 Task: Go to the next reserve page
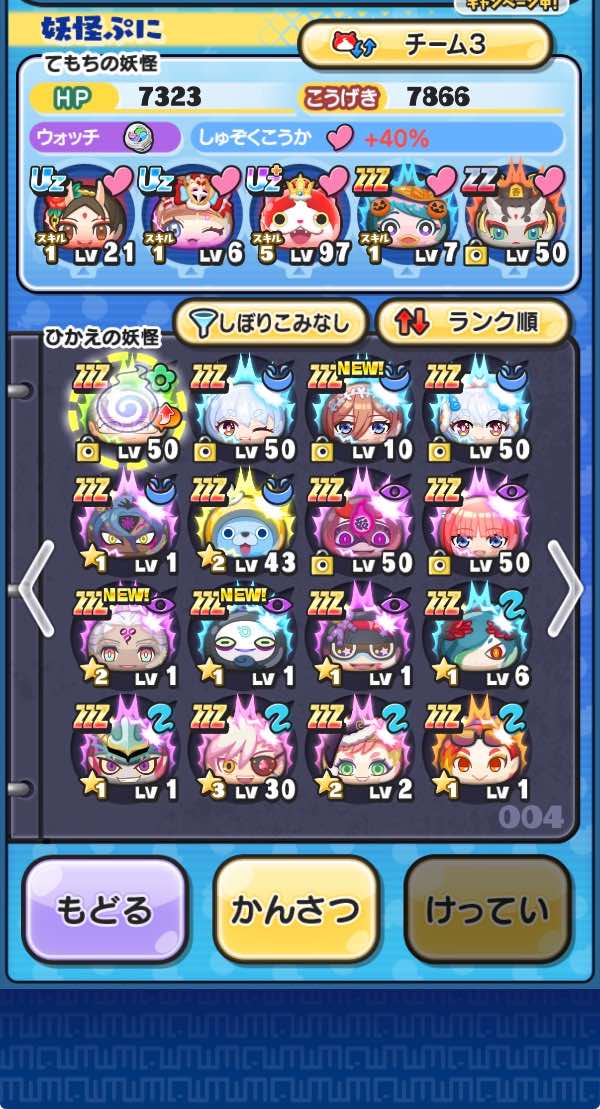565,590
